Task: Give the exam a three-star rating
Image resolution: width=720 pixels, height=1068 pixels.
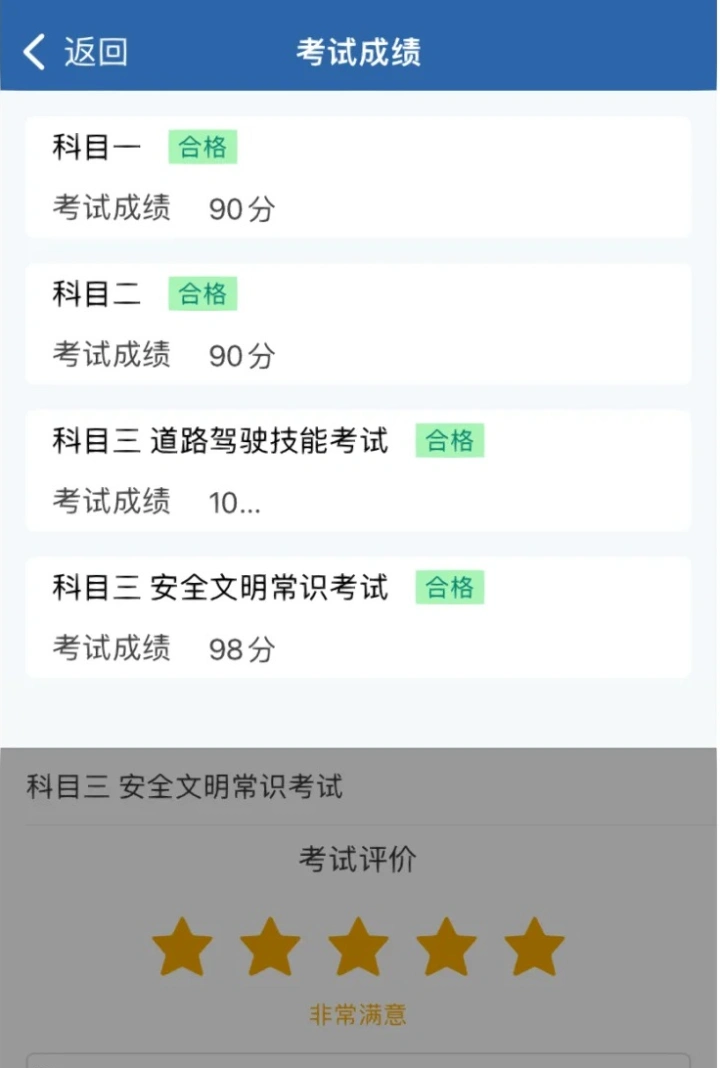Action: click(x=358, y=946)
